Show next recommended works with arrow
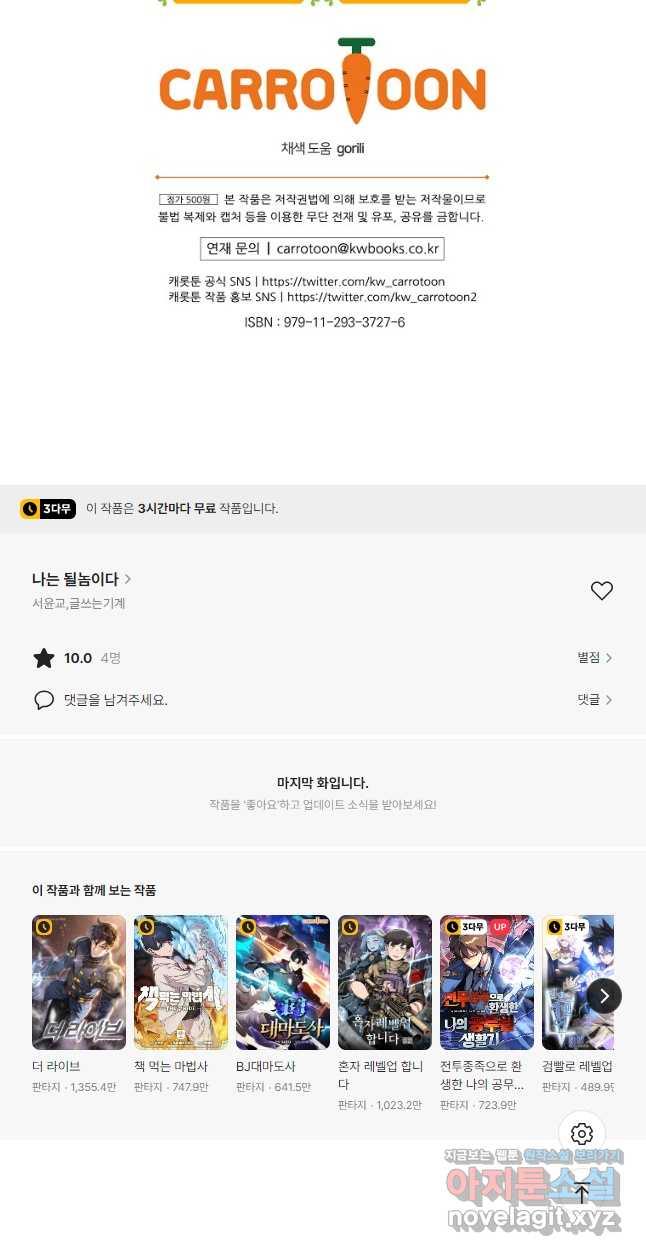646x1256 pixels. tap(604, 996)
